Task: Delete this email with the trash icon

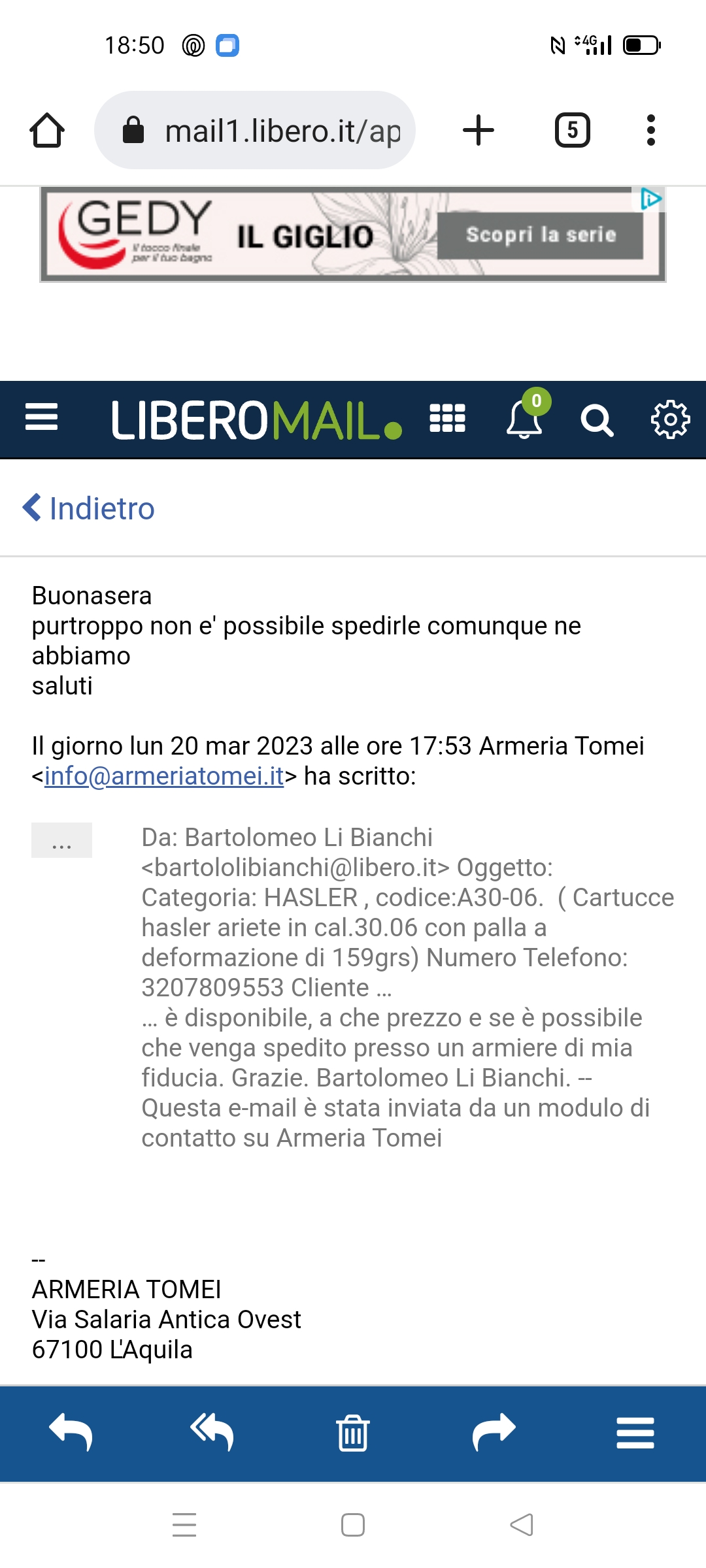Action: (353, 1432)
